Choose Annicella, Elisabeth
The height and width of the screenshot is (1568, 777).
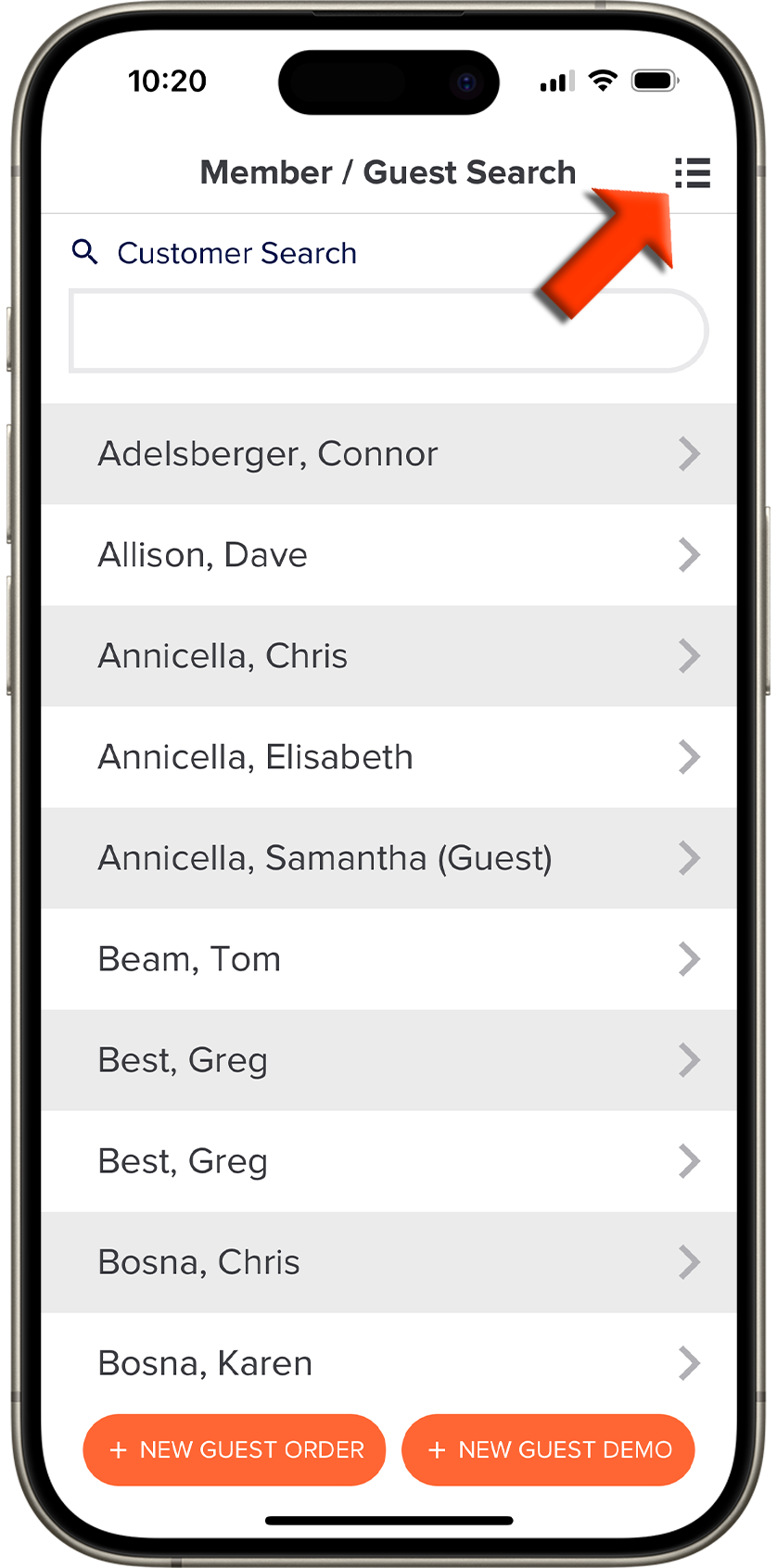click(388, 757)
